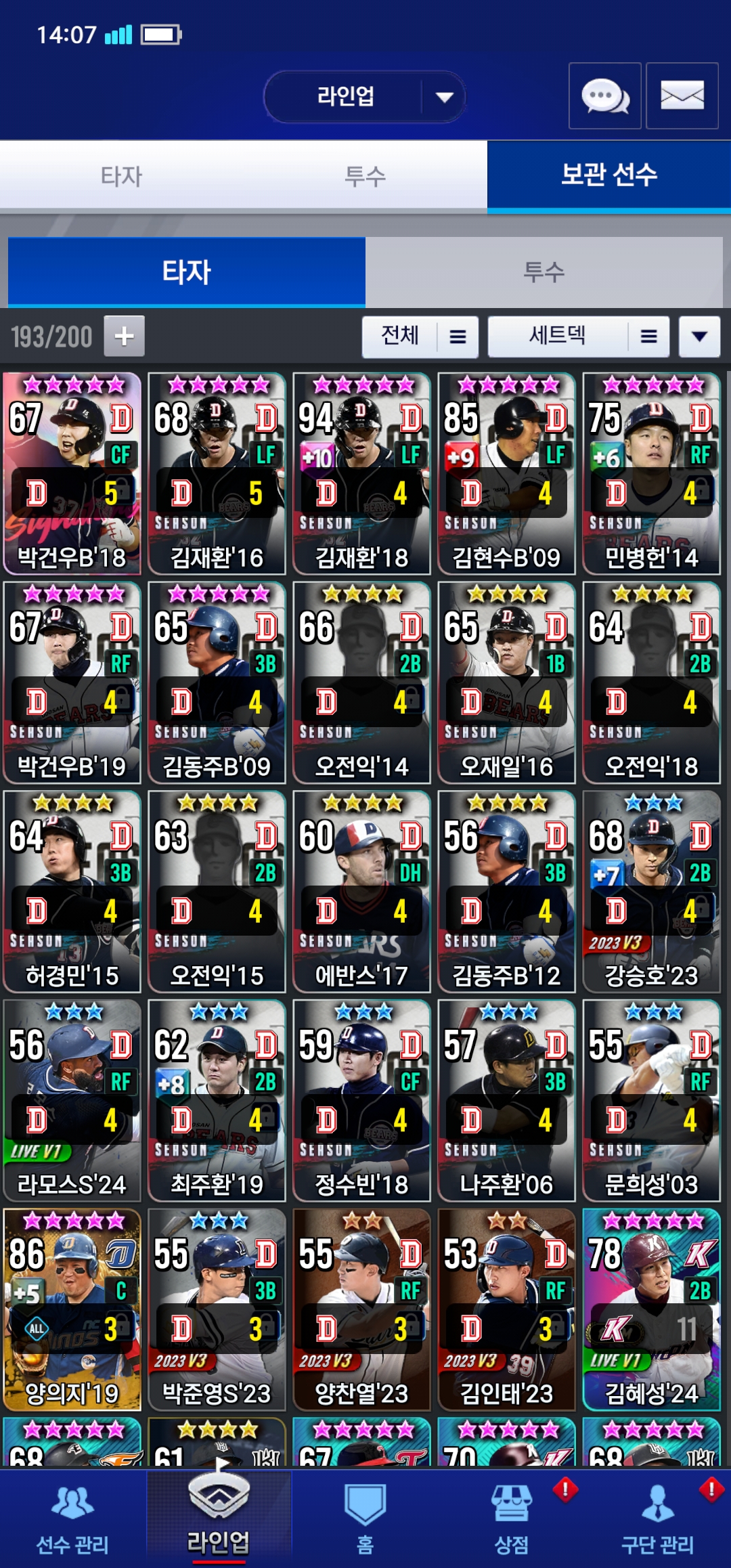The height and width of the screenshot is (1568, 731).
Task: Open the mailbox envelope icon
Action: (682, 95)
